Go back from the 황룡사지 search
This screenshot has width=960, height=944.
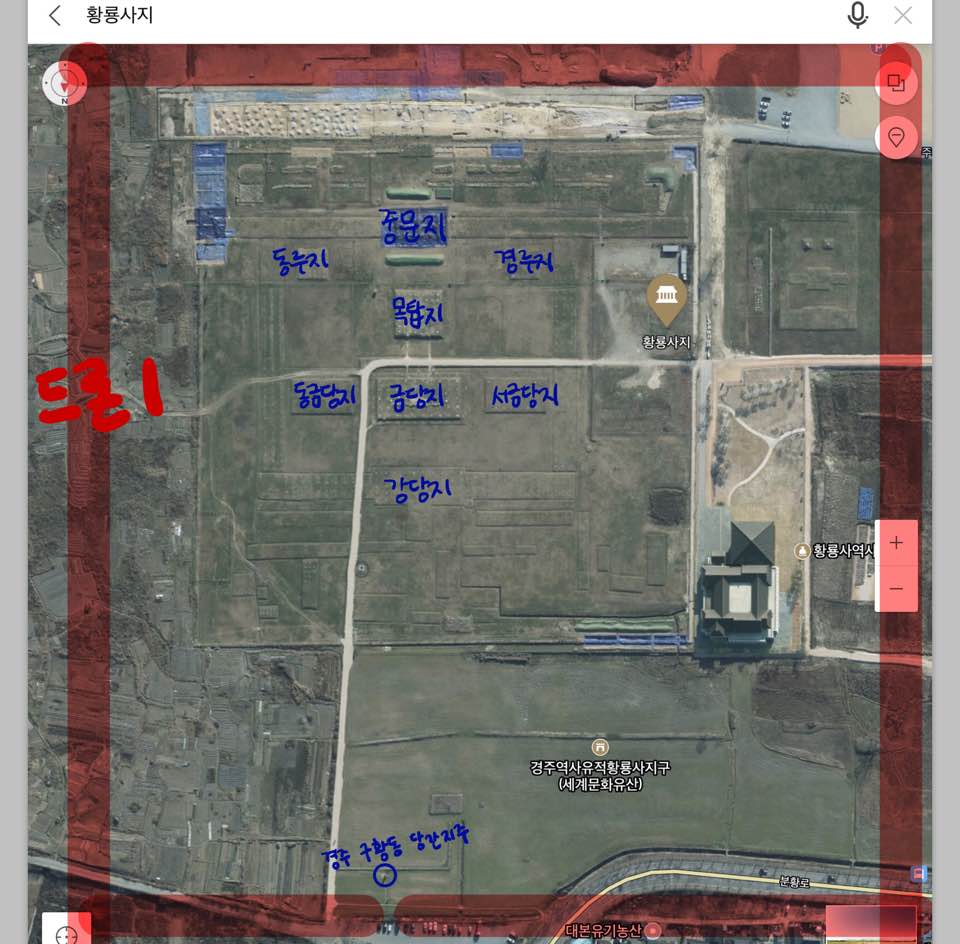pyautogui.click(x=55, y=16)
